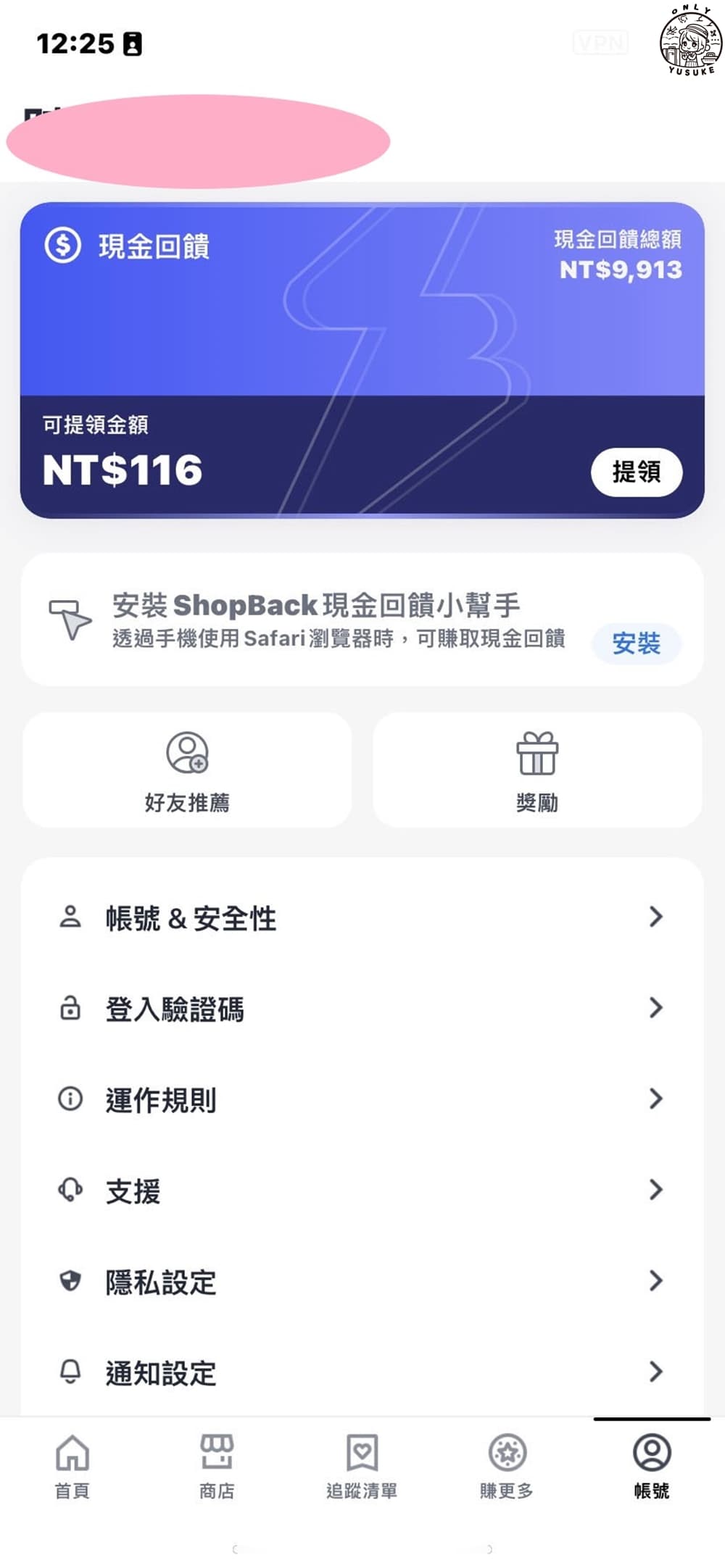Select the info icon beside 運作規則
This screenshot has height=1568, width=725.
point(70,1098)
